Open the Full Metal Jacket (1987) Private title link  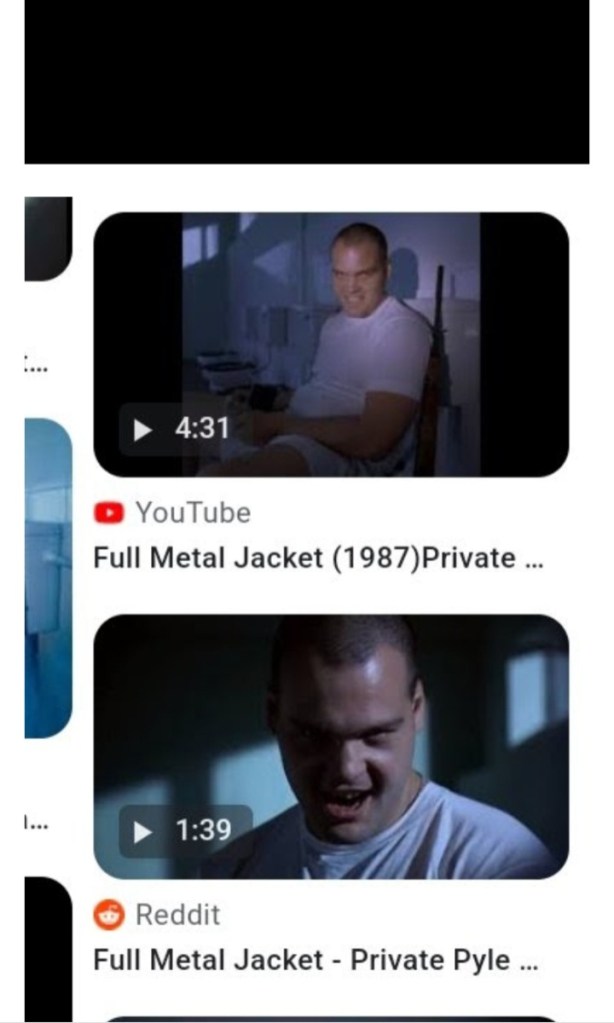(317, 558)
